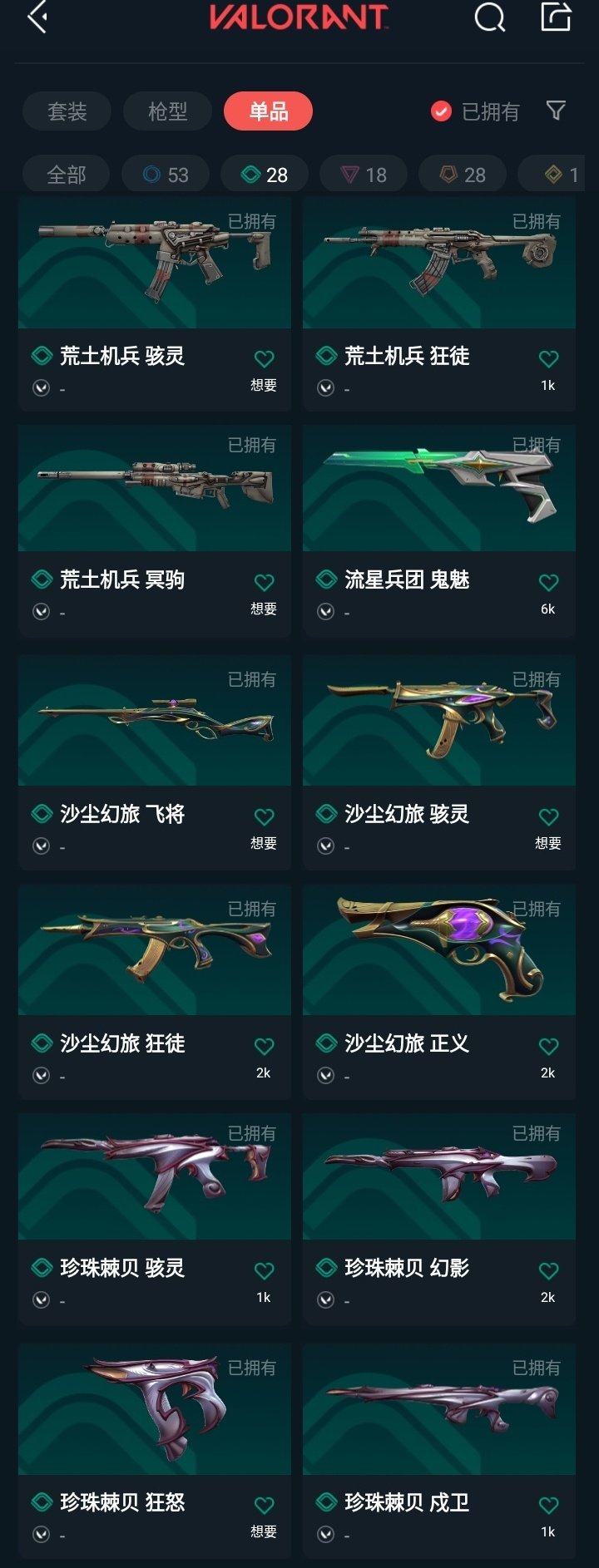This screenshot has height=1568, width=599.
Task: Open the search icon
Action: tap(489, 17)
